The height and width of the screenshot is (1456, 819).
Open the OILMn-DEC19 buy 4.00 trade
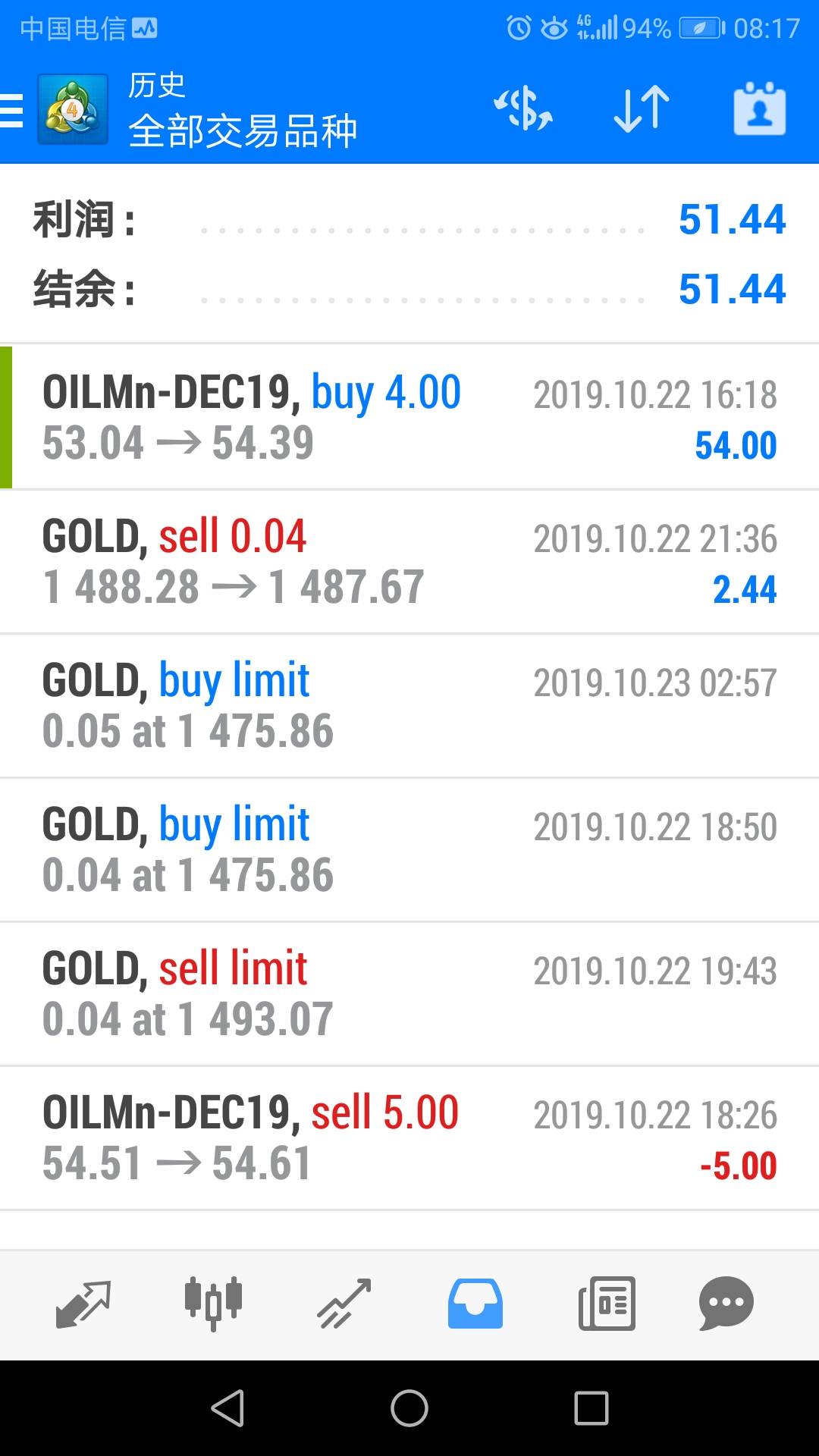point(409,417)
